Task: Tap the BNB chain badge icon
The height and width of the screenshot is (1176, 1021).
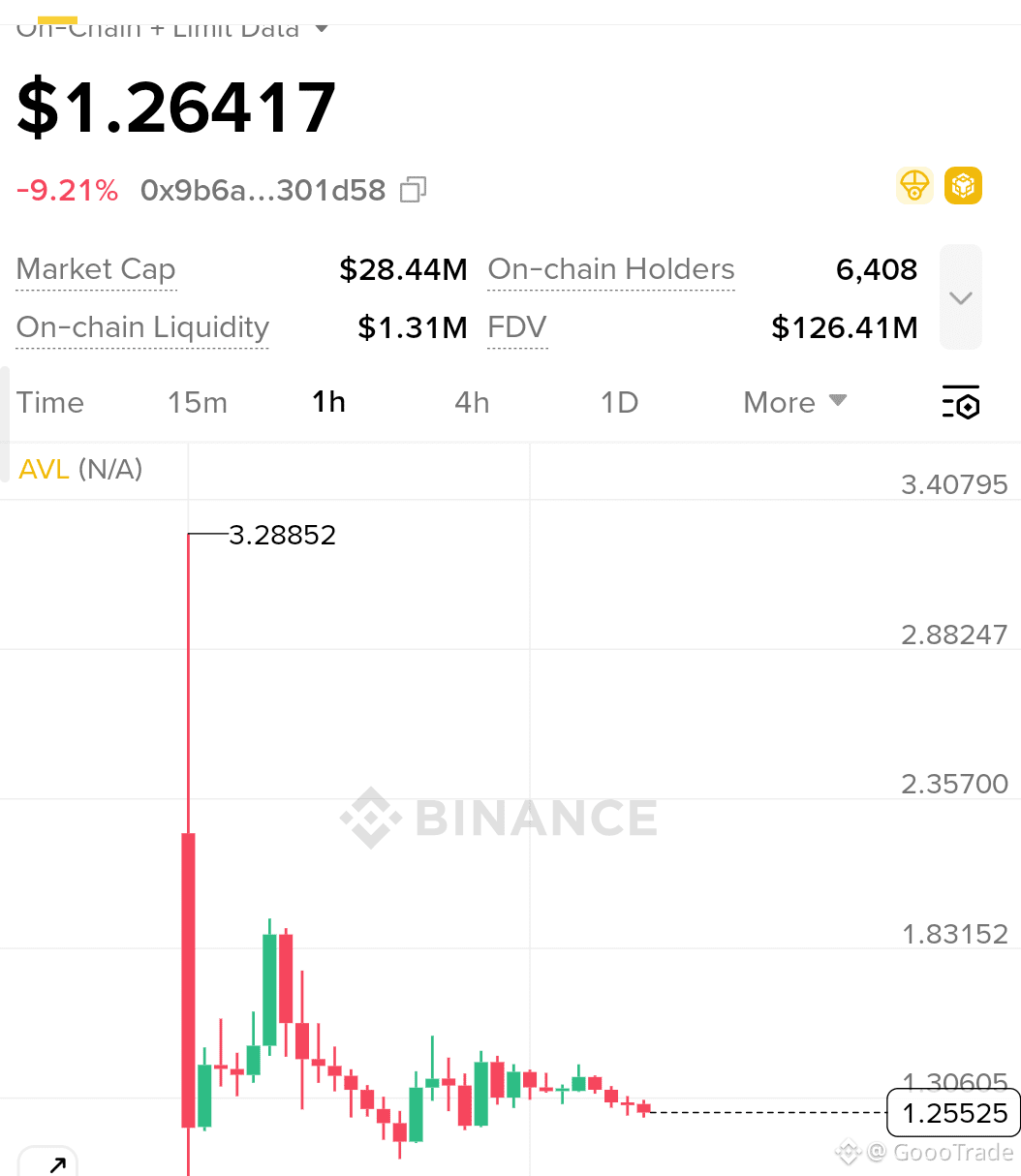Action: [963, 185]
